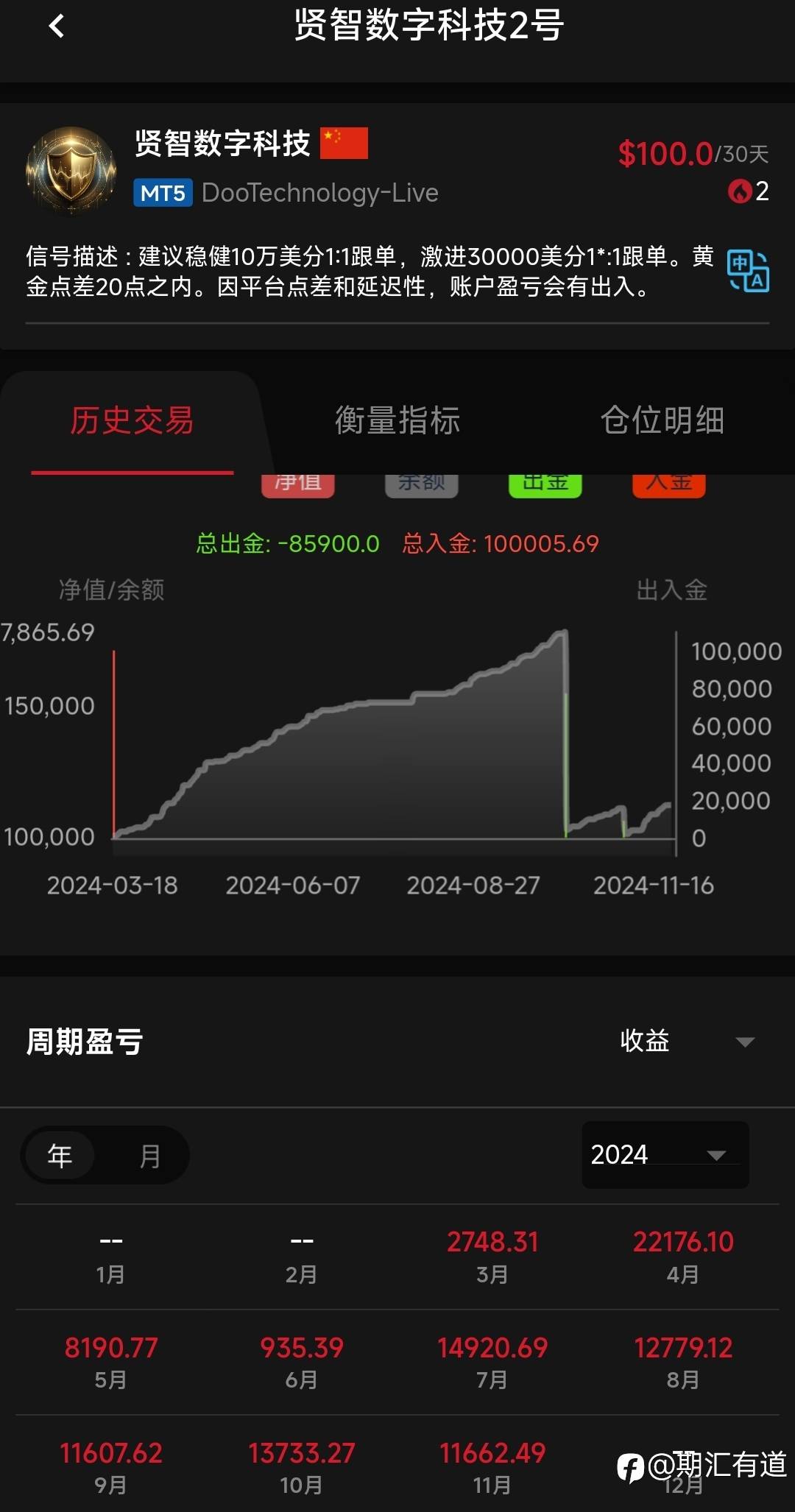The image size is (795, 1512).
Task: Switch to the 衡量指标 tab
Action: (x=397, y=420)
